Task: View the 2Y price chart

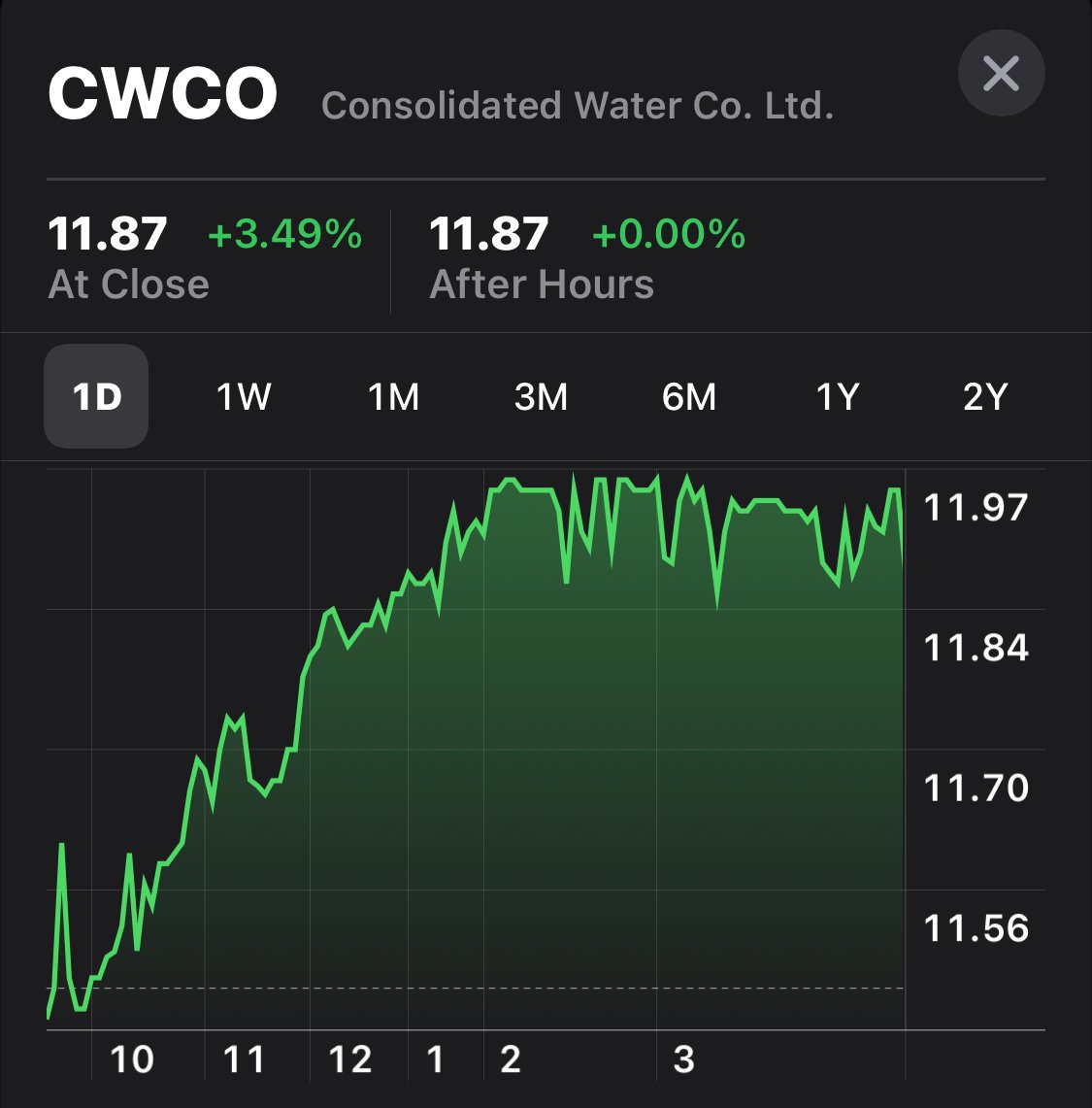Action: pos(985,396)
